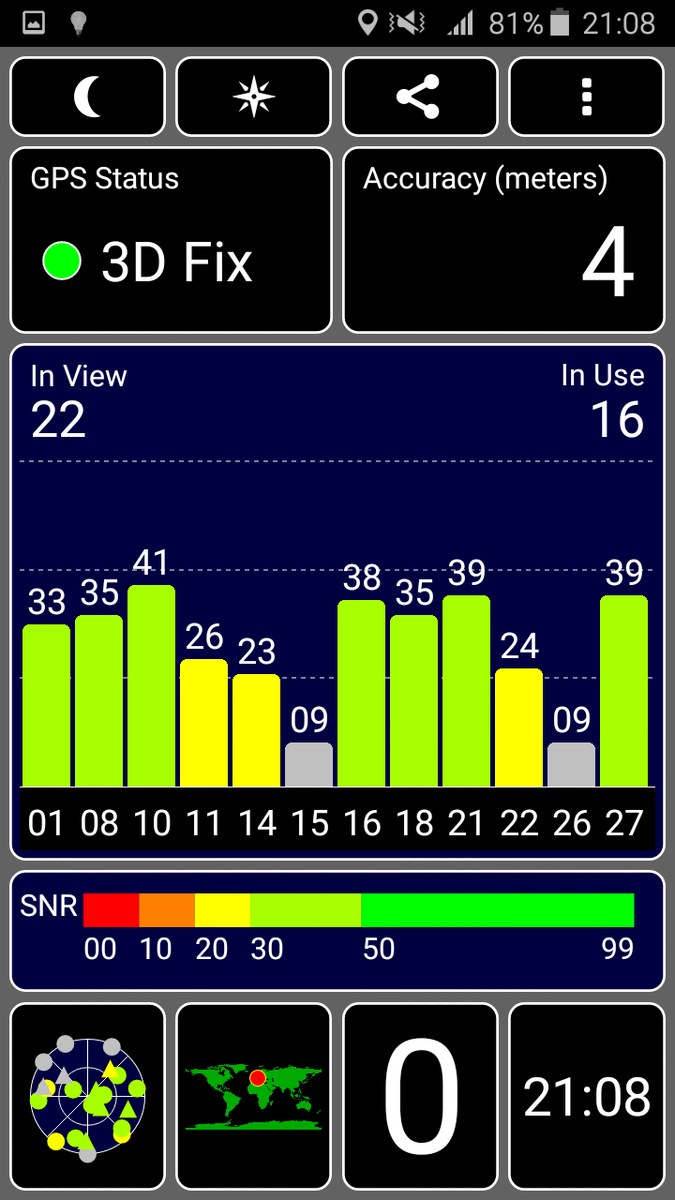Open the speed tile showing 0
The height and width of the screenshot is (1200, 675).
pyautogui.click(x=420, y=1097)
